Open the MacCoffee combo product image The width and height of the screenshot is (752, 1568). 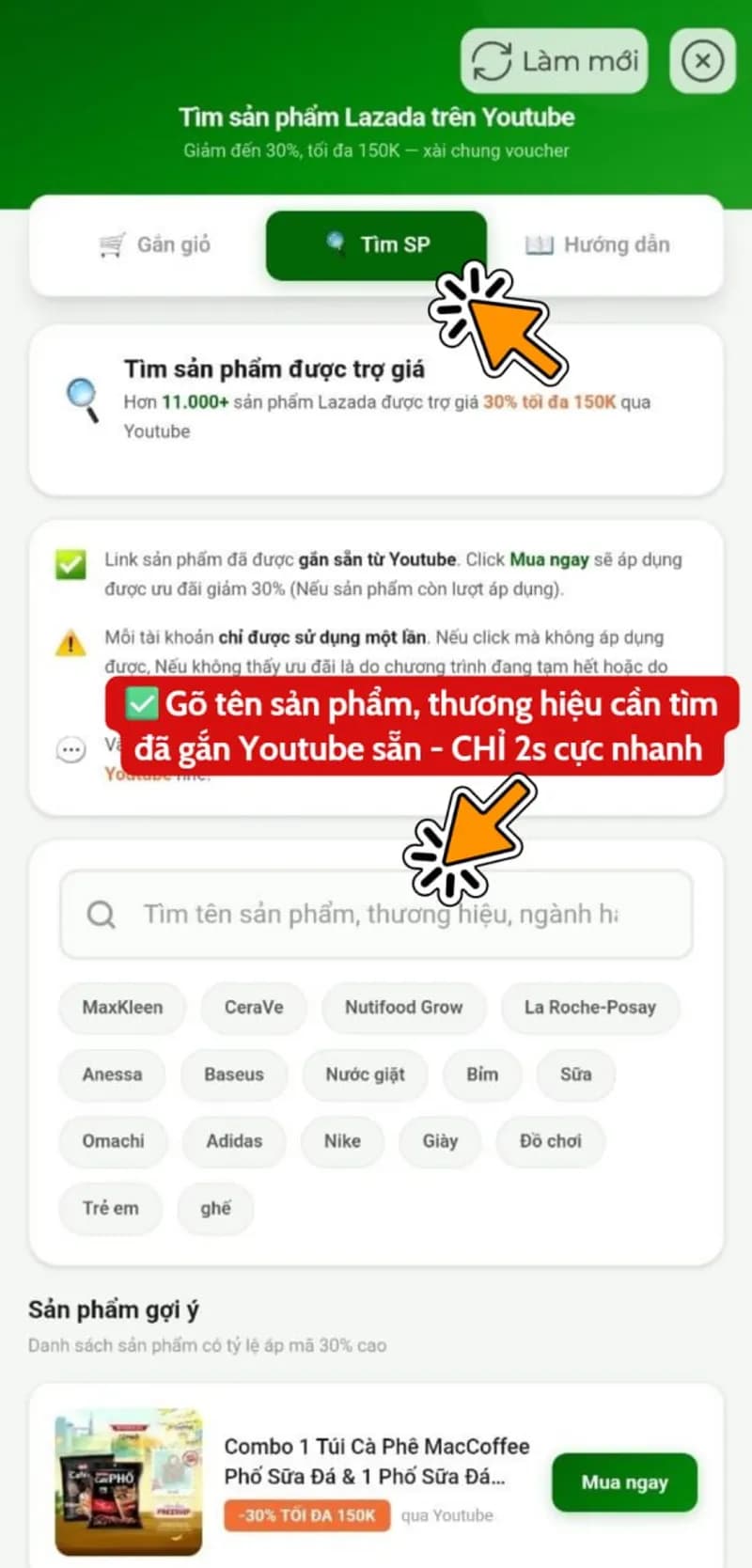[x=129, y=1482]
